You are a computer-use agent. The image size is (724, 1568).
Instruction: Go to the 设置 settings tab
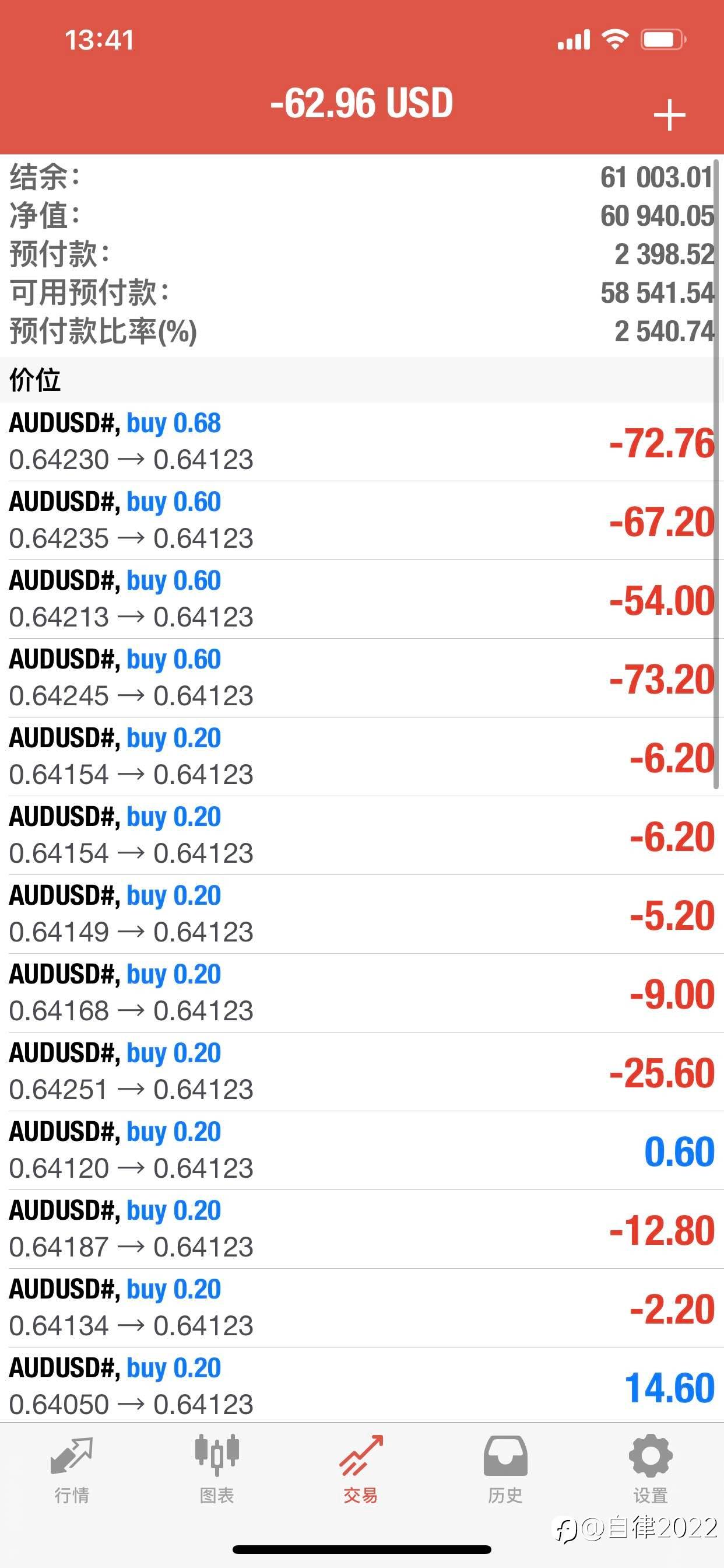(651, 1469)
